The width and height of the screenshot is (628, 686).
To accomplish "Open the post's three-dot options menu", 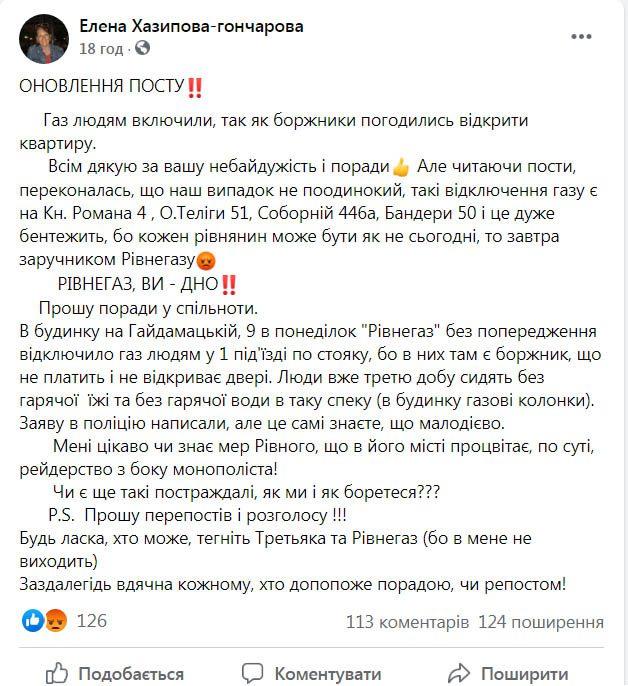I will (x=581, y=37).
